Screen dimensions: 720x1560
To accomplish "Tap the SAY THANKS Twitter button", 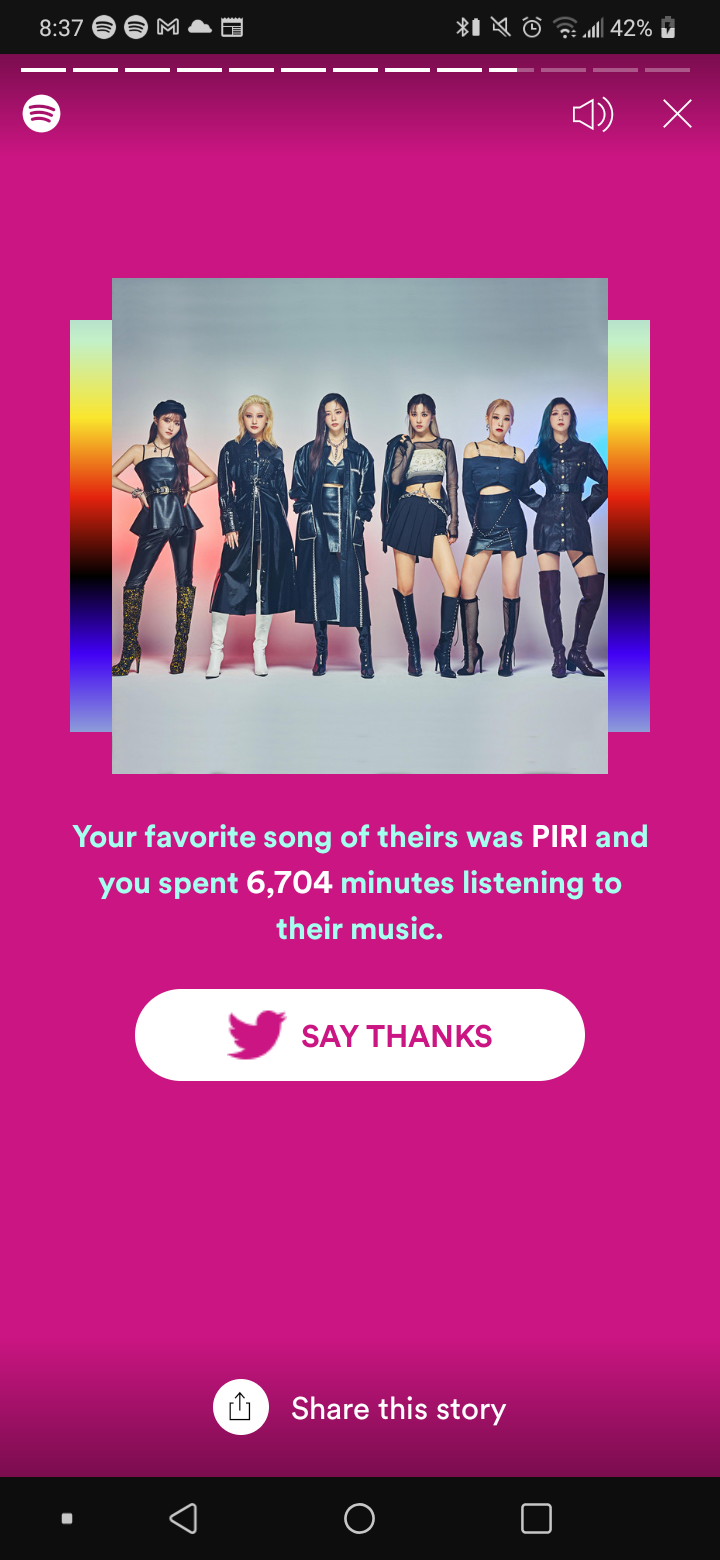I will click(x=360, y=1035).
